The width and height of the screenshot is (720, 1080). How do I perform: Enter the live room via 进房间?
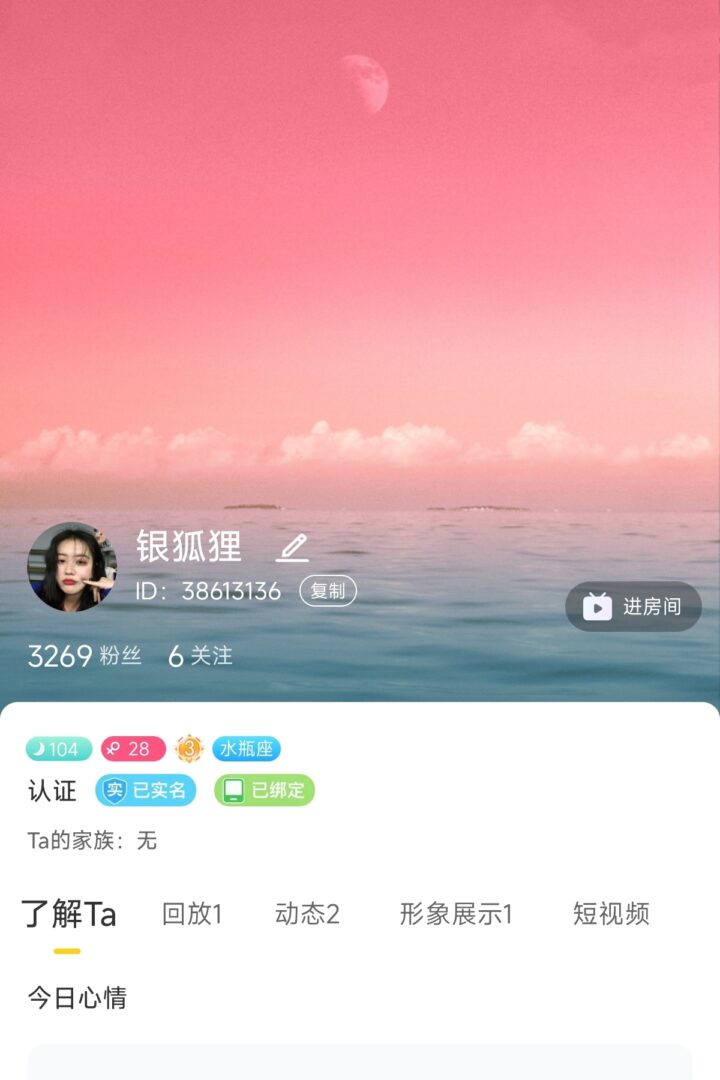coord(633,607)
